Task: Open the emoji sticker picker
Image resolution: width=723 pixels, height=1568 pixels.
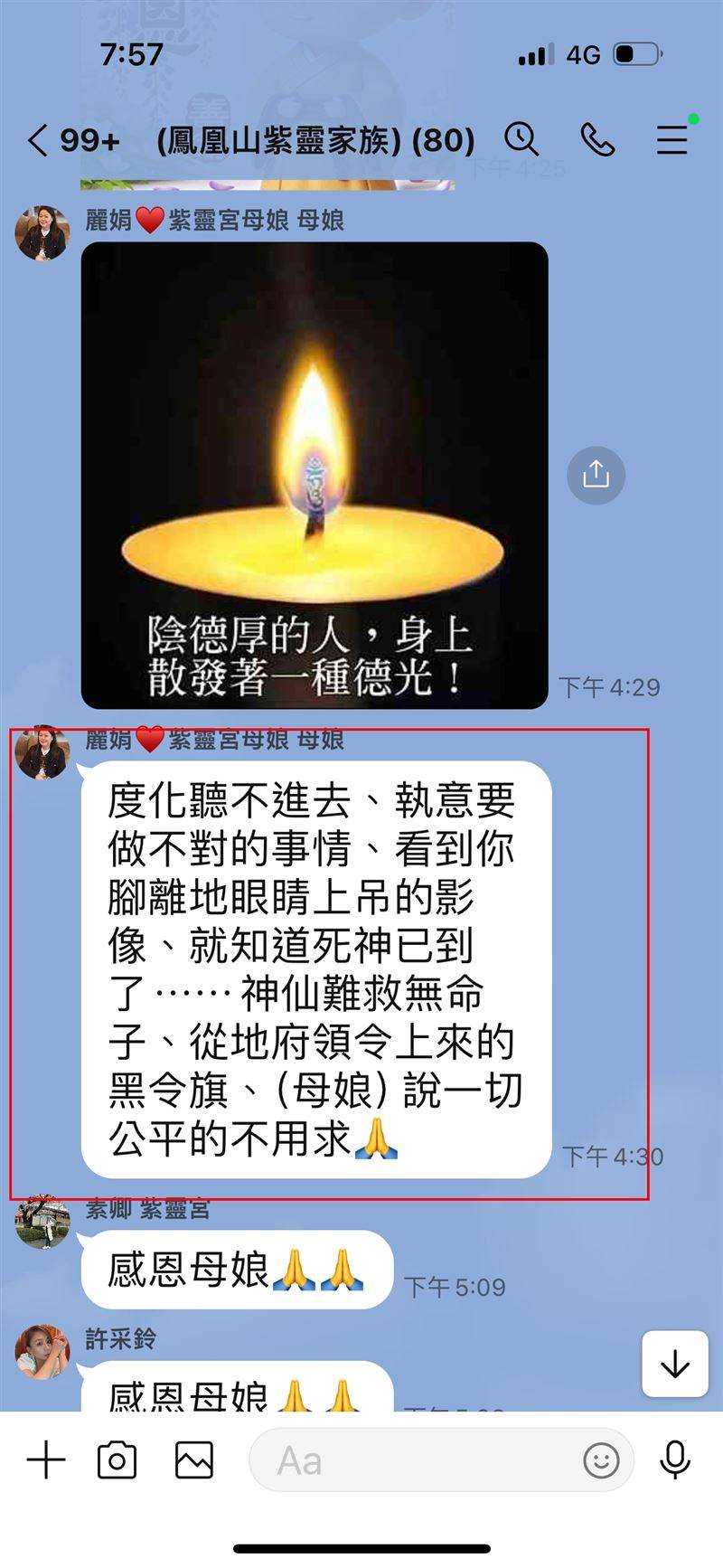Action: click(601, 1459)
